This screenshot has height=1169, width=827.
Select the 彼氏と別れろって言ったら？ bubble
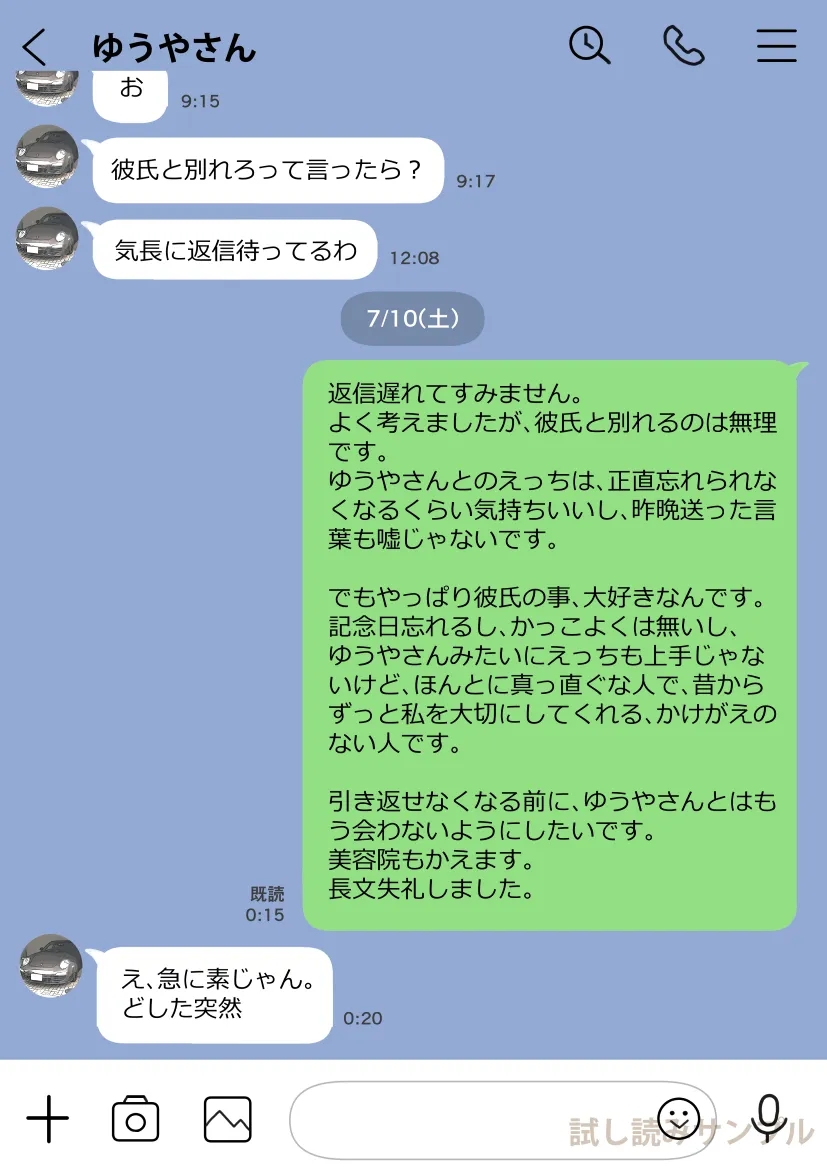pos(267,170)
